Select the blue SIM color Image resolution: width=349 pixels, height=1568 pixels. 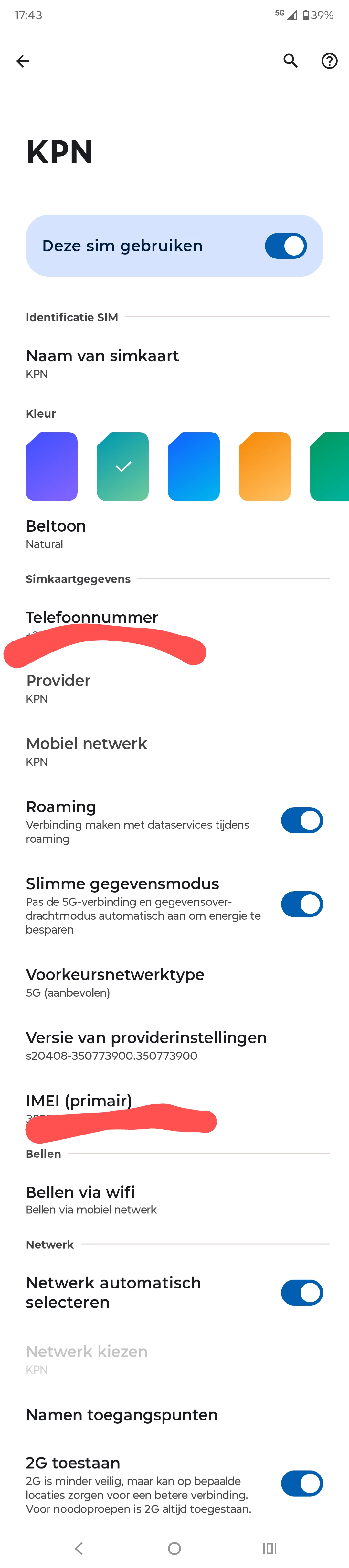[x=193, y=466]
